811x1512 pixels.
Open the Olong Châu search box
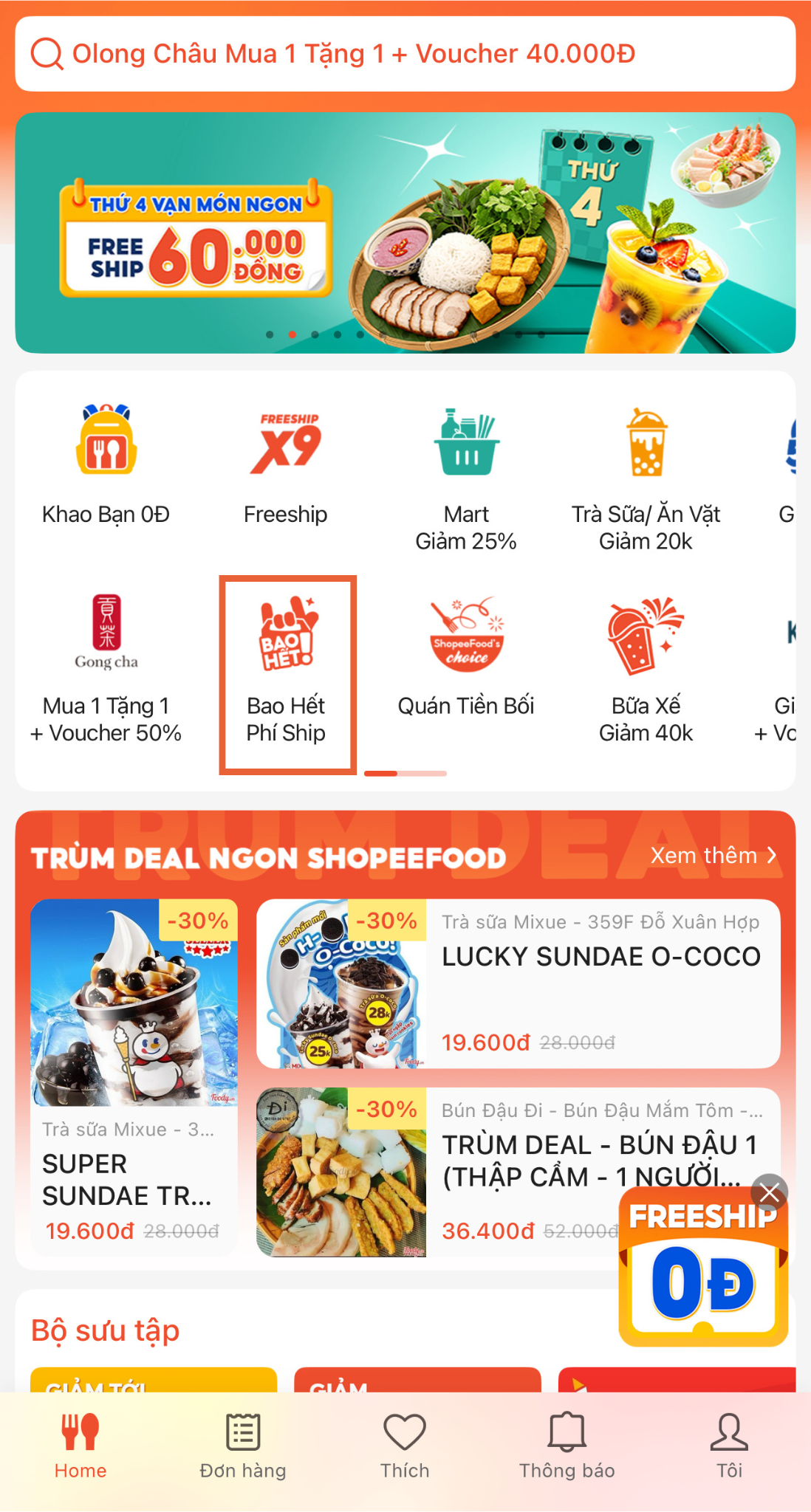(x=405, y=54)
